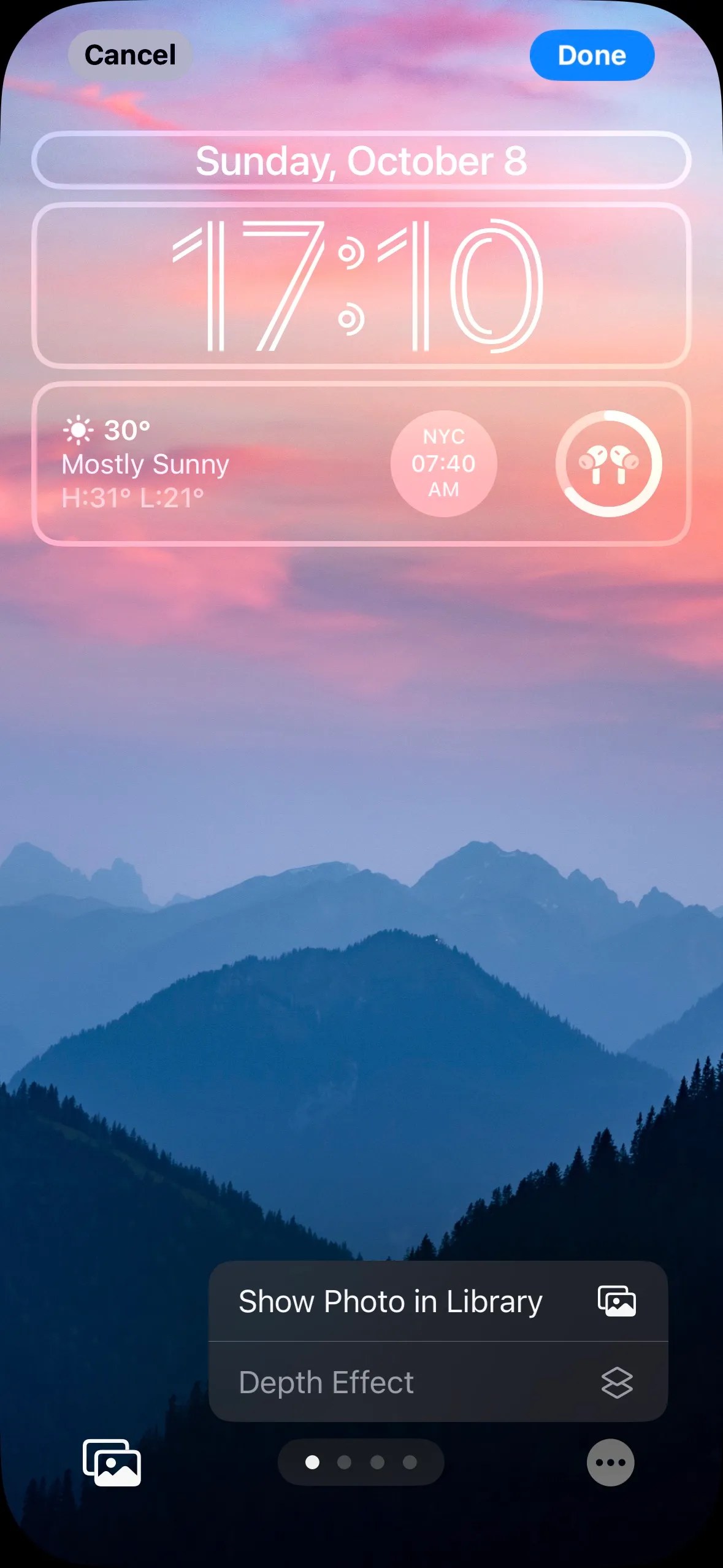Confirm changes with the Done button
The image size is (723, 1568).
tap(592, 55)
